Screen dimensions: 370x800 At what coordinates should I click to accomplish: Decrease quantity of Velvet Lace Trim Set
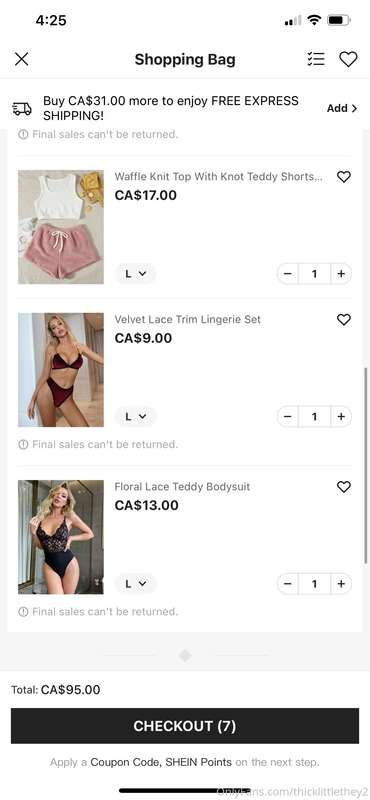pyautogui.click(x=288, y=417)
